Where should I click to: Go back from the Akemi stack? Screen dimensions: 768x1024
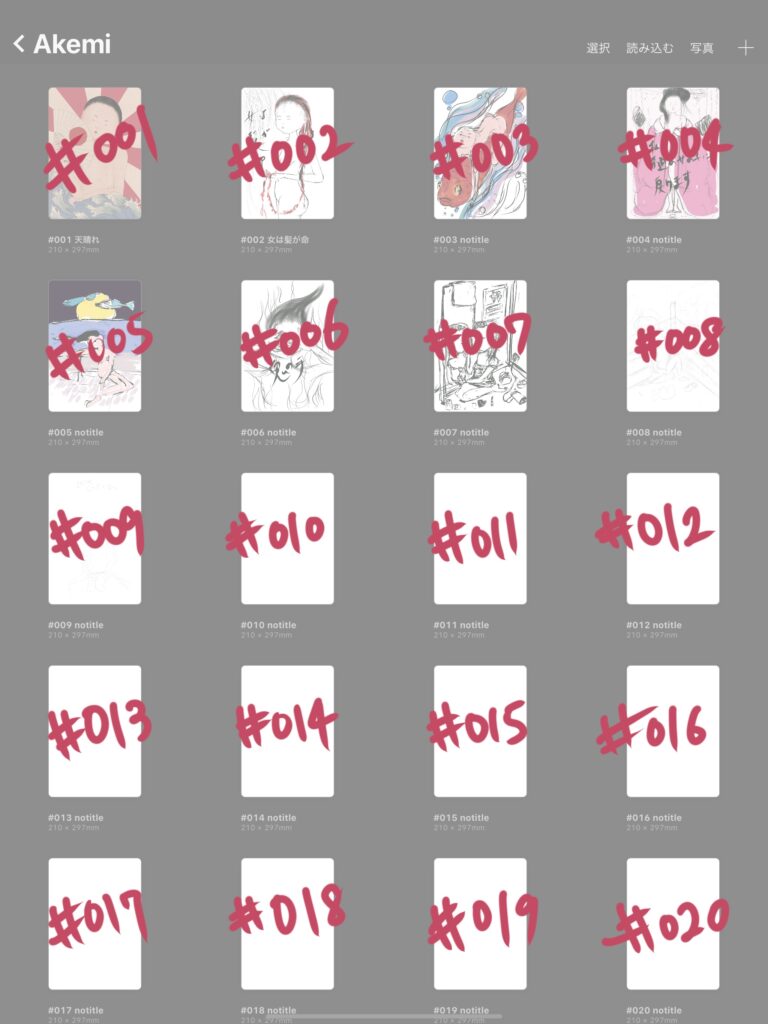click(20, 45)
